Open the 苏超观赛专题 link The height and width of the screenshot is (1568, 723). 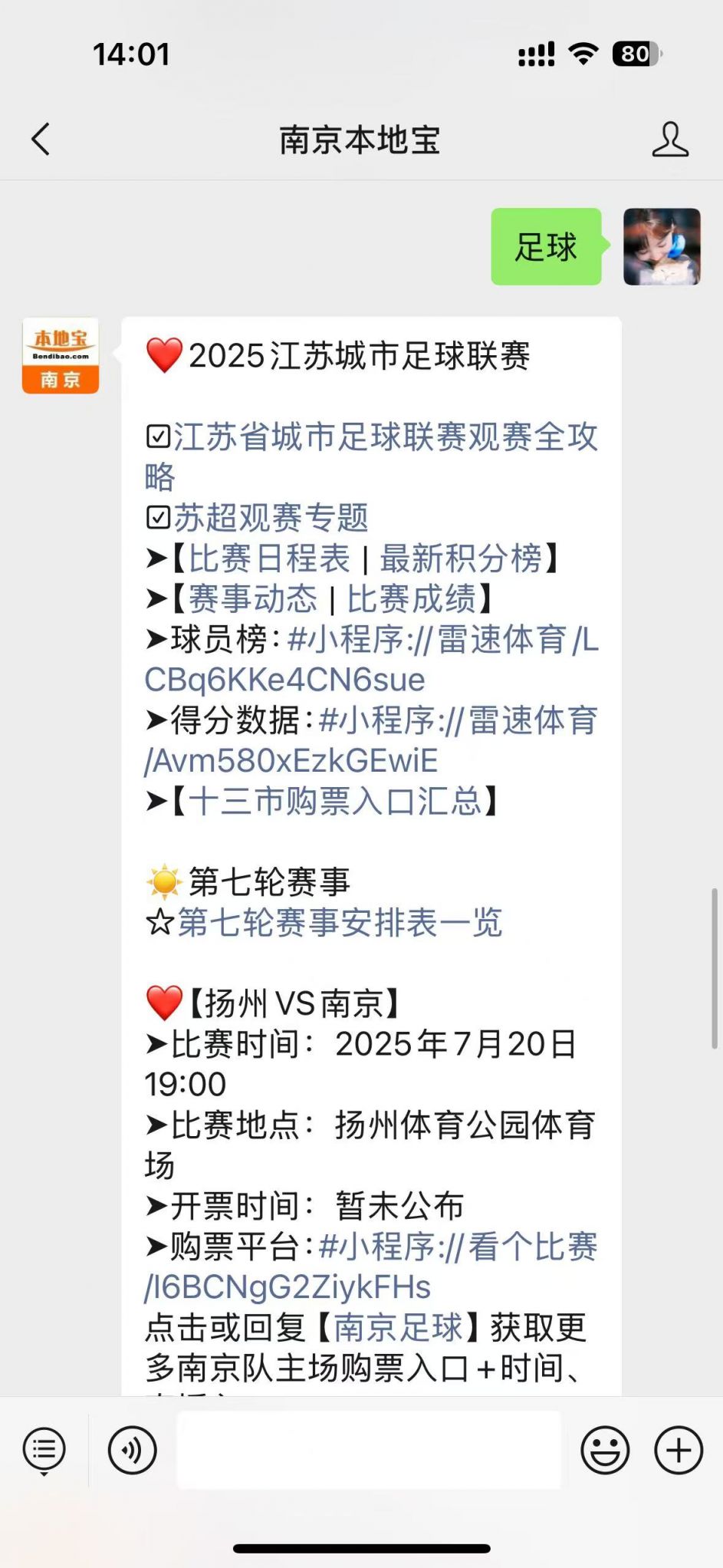click(x=271, y=518)
